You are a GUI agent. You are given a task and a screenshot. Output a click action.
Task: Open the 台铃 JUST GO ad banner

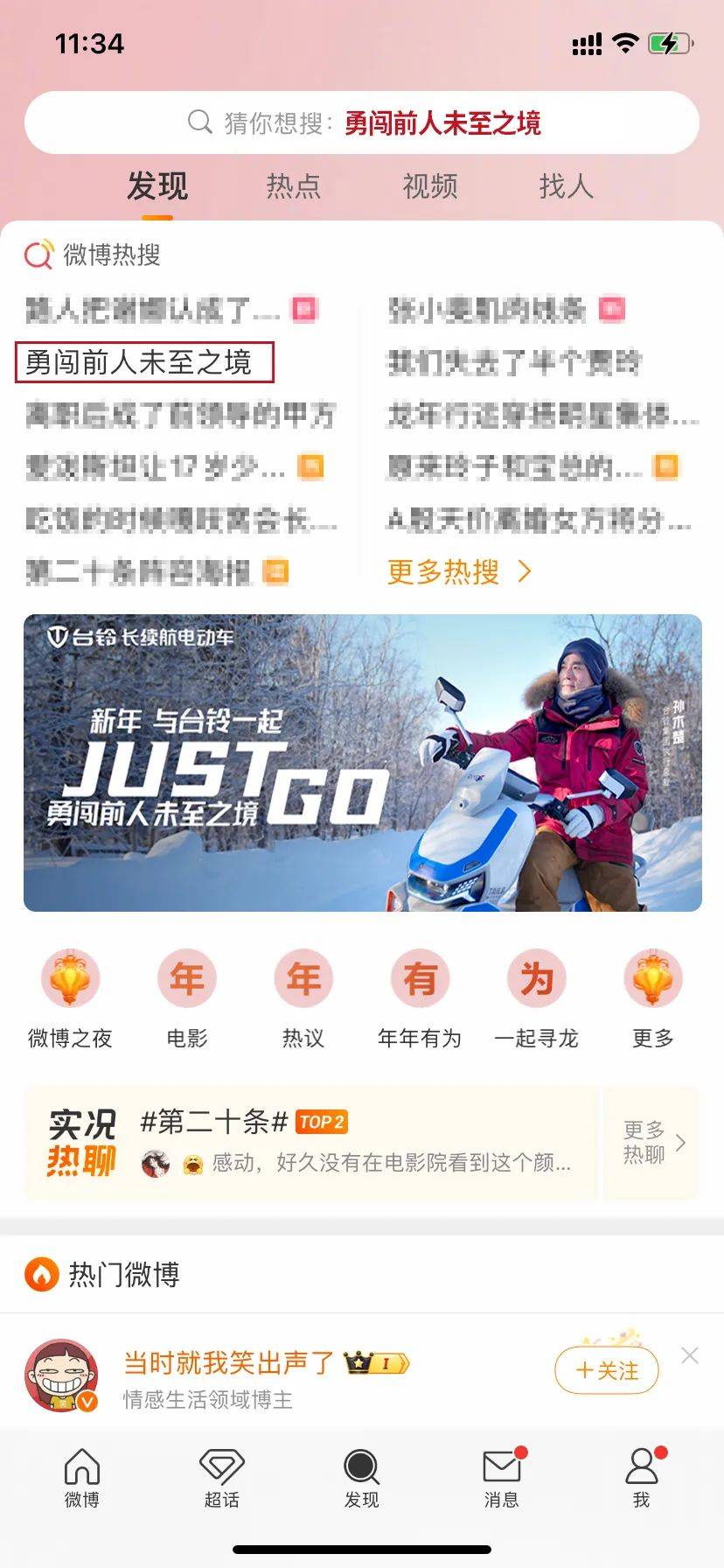[x=362, y=763]
